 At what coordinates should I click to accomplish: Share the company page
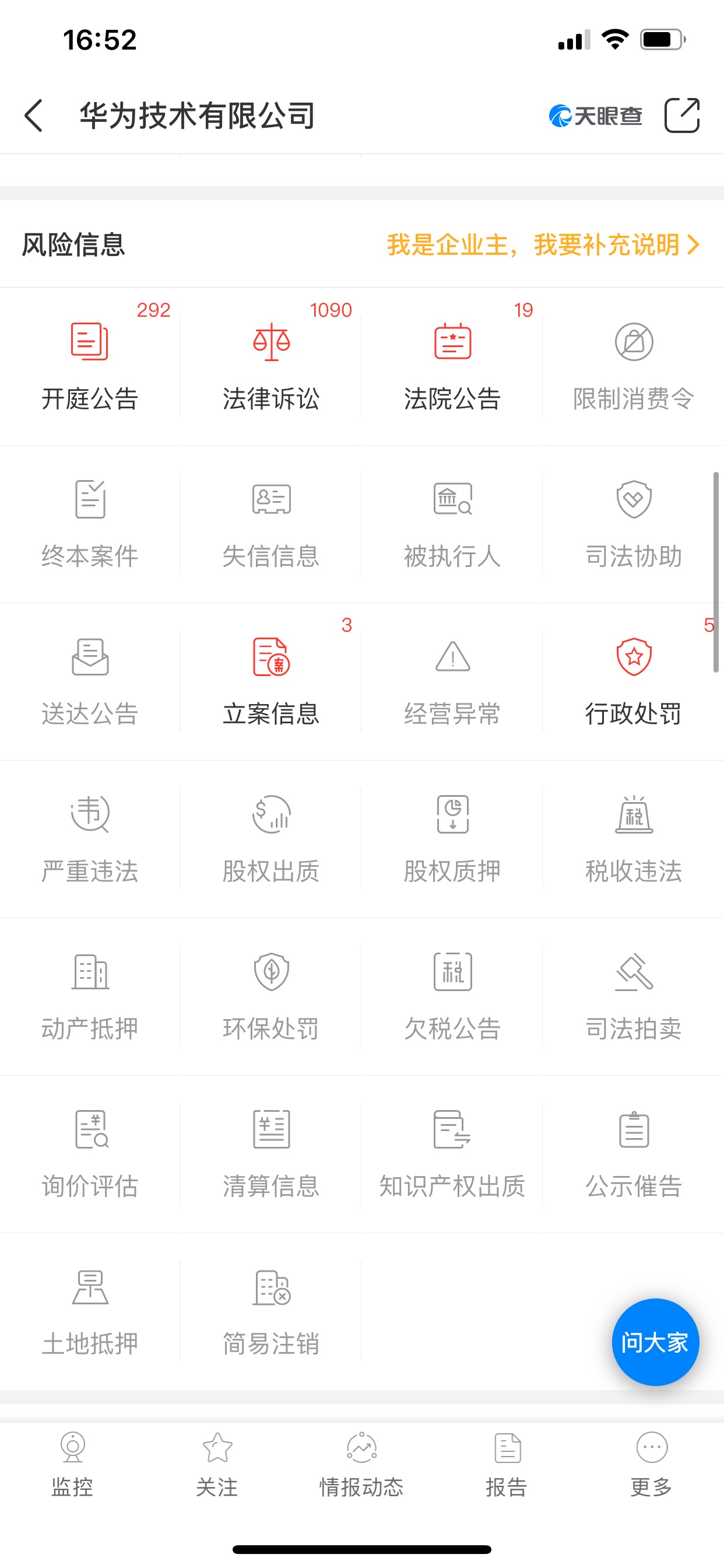click(x=682, y=115)
